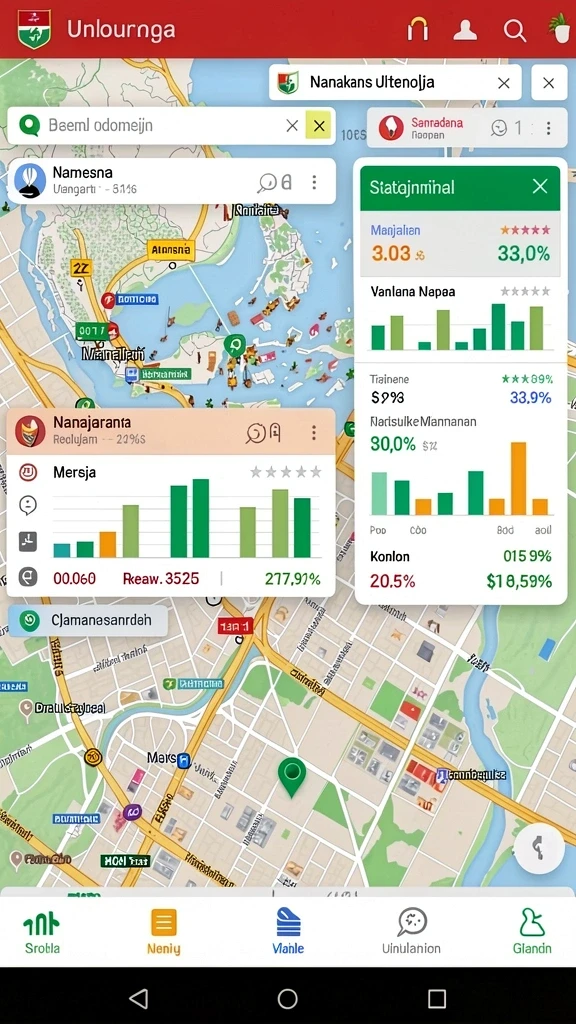The image size is (576, 1024).
Task: Close the square X button at the top right
Action: pyautogui.click(x=549, y=83)
